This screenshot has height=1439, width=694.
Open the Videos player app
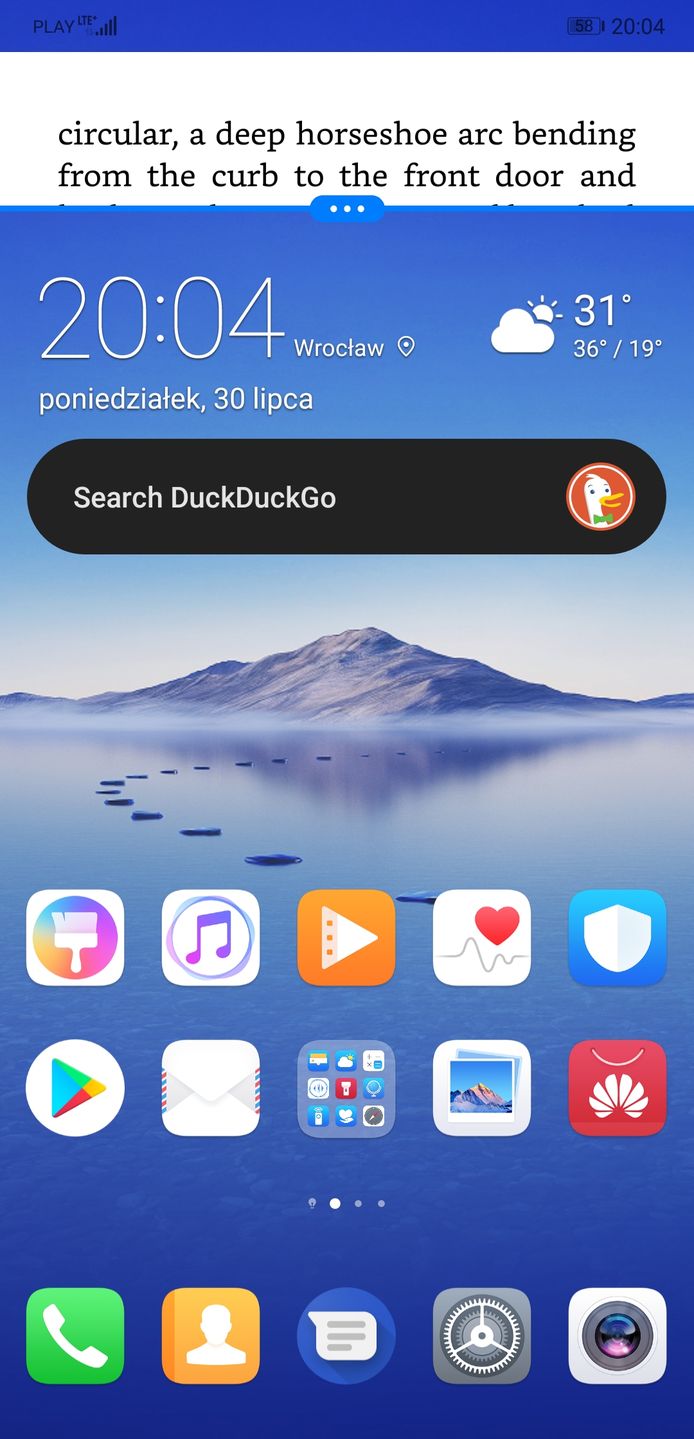[346, 938]
